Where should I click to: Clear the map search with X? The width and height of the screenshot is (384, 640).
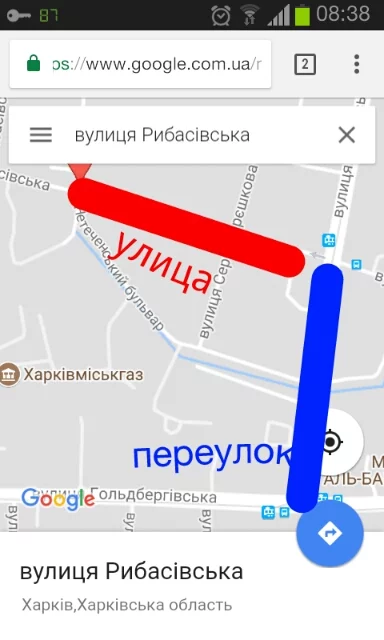coord(347,135)
